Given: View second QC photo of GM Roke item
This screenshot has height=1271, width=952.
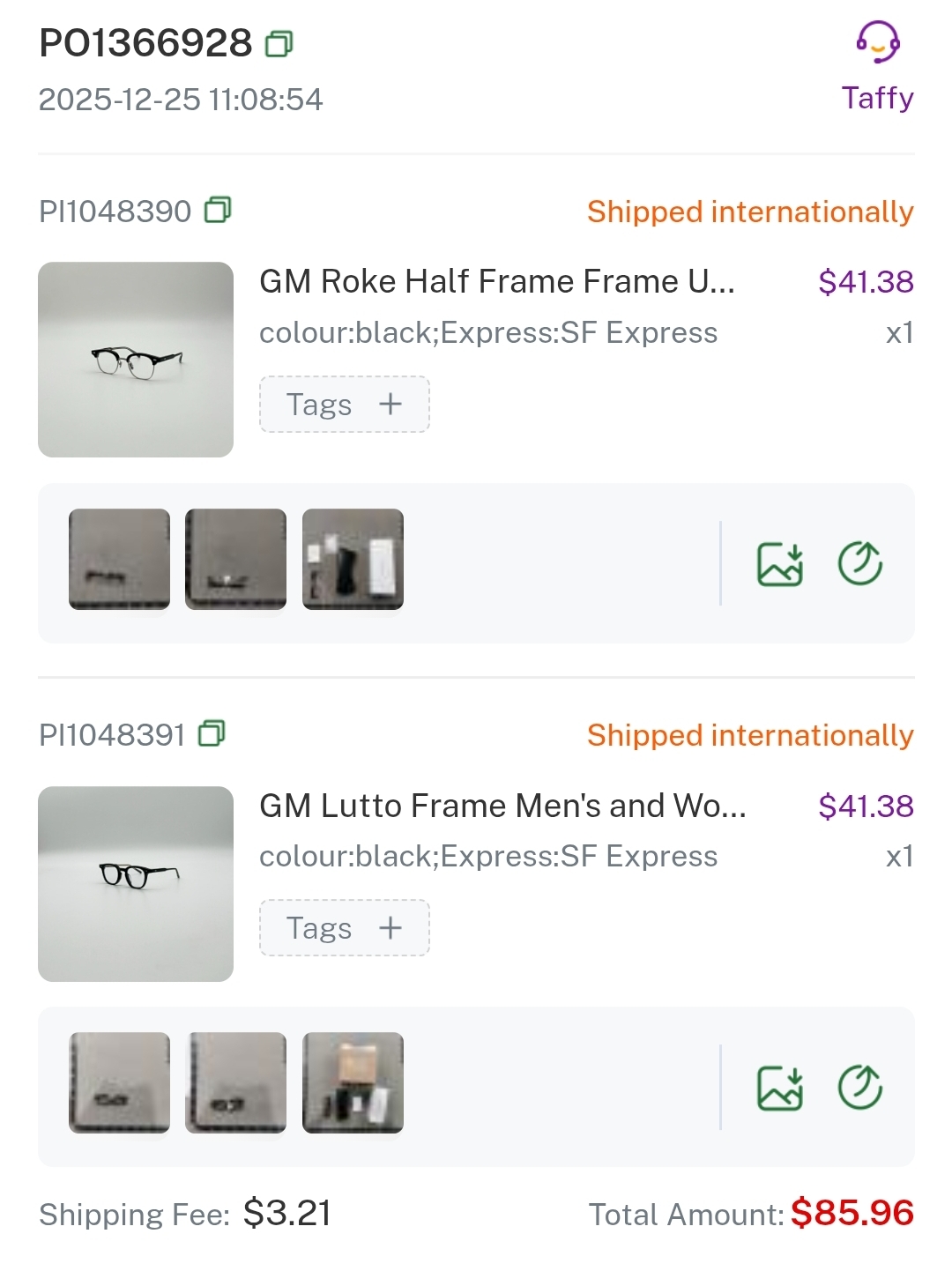Looking at the screenshot, I should click(236, 559).
